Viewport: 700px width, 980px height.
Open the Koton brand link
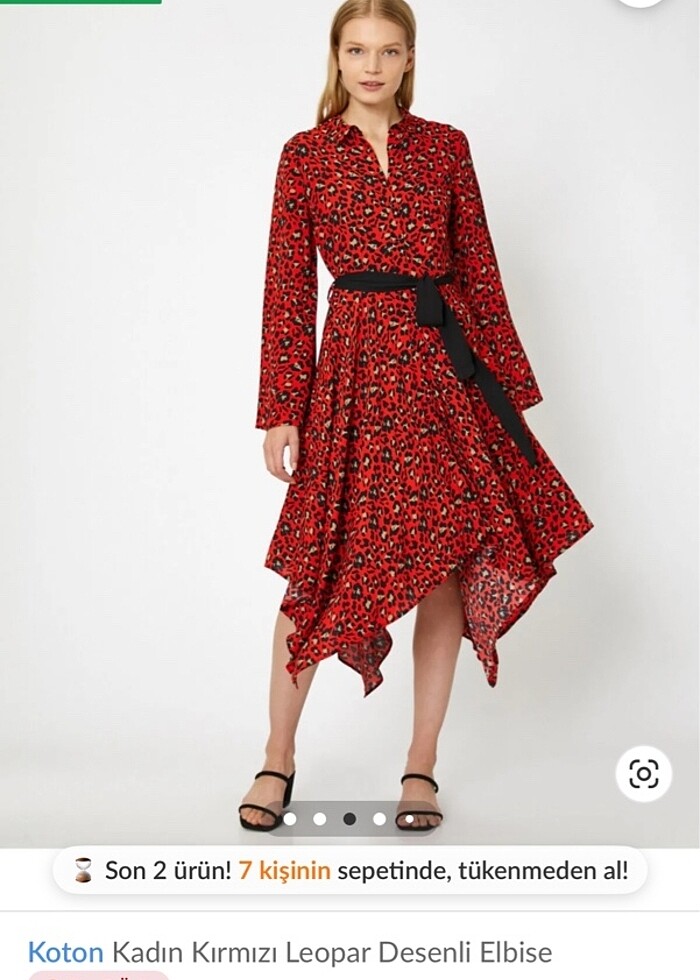65,951
